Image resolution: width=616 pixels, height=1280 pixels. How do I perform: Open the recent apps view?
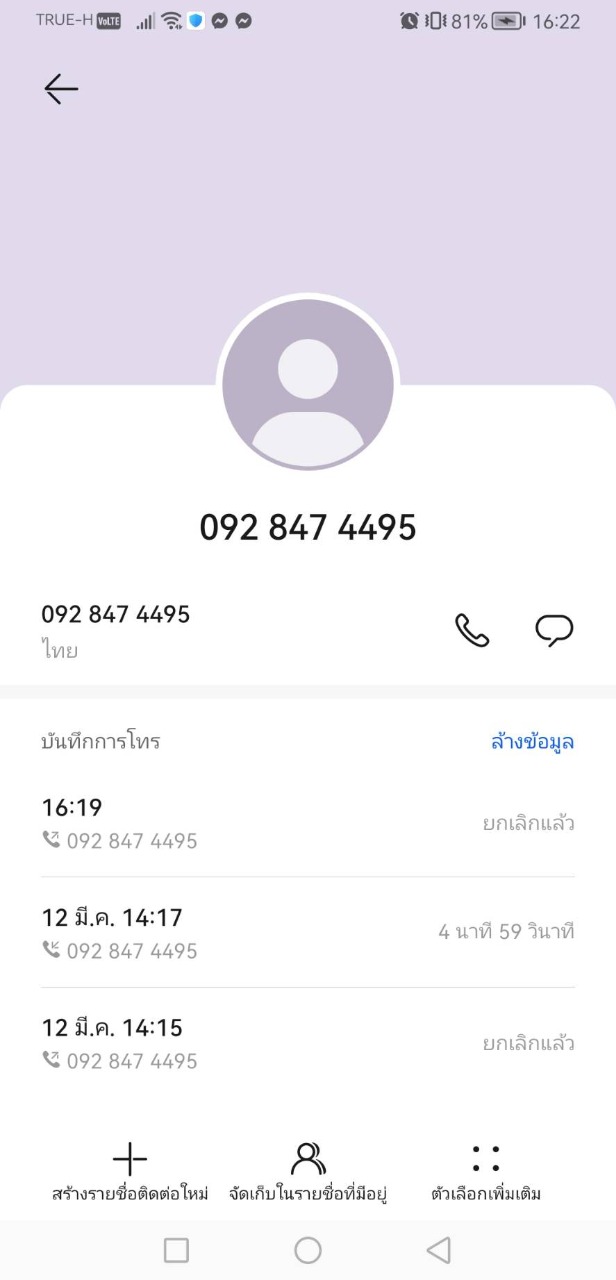(x=176, y=1250)
